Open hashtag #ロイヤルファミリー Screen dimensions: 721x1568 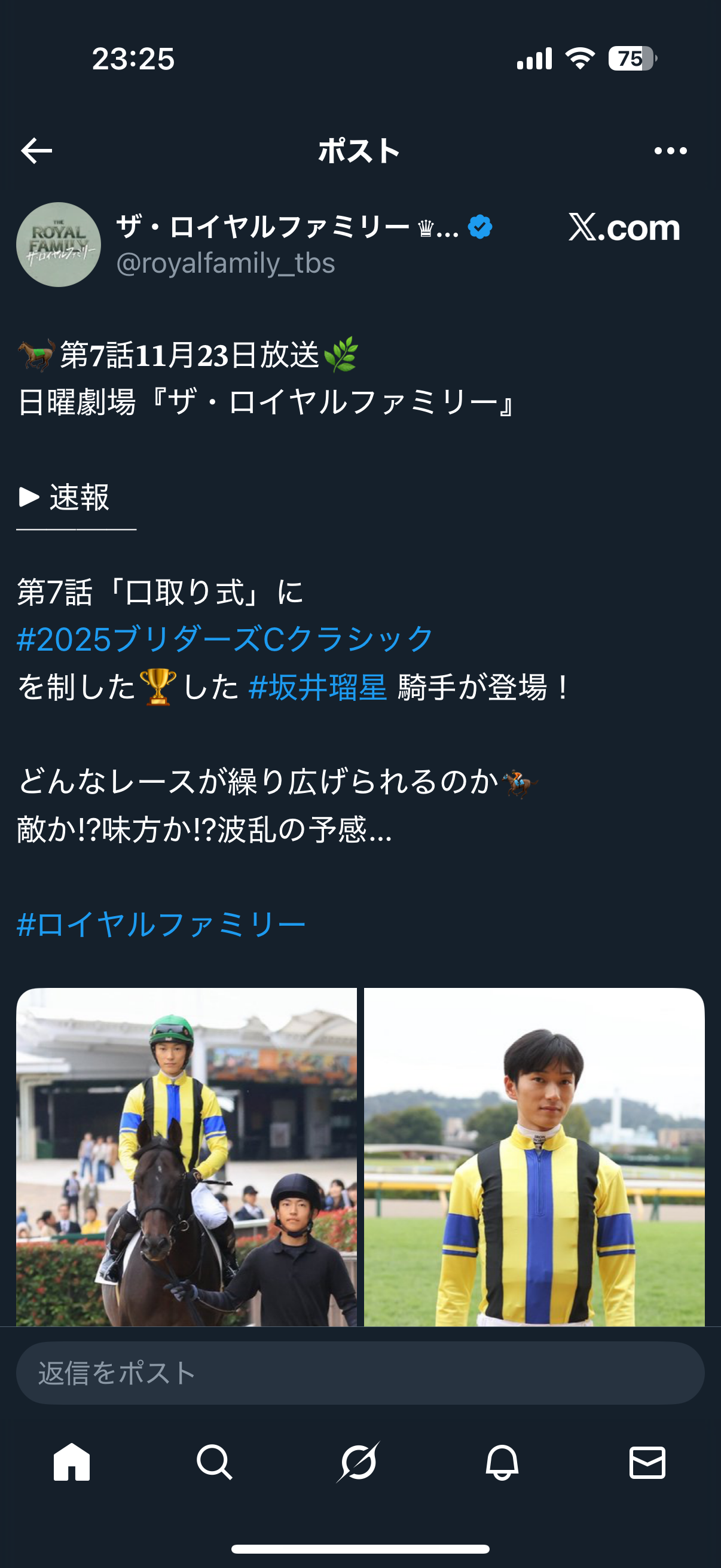tap(161, 924)
